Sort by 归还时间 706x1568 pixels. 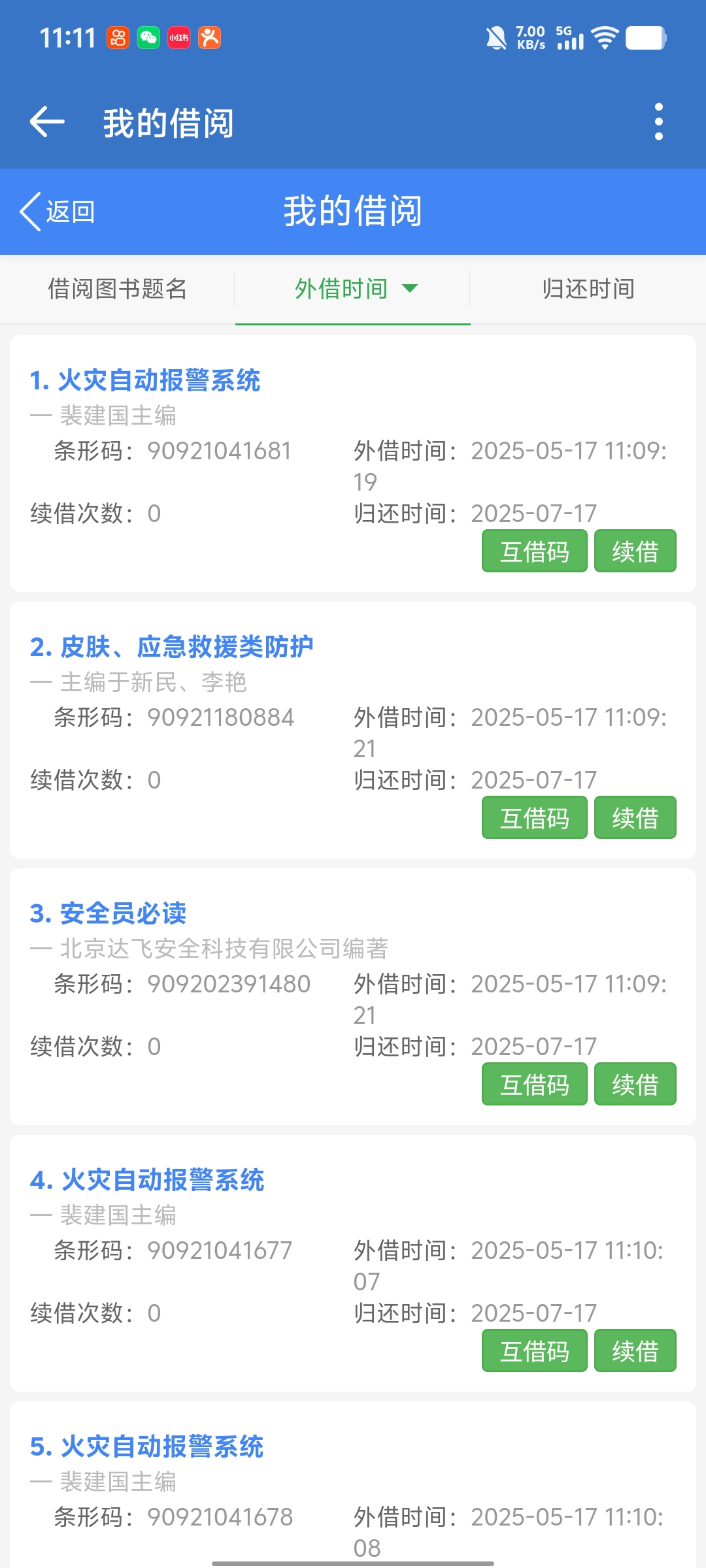click(588, 289)
